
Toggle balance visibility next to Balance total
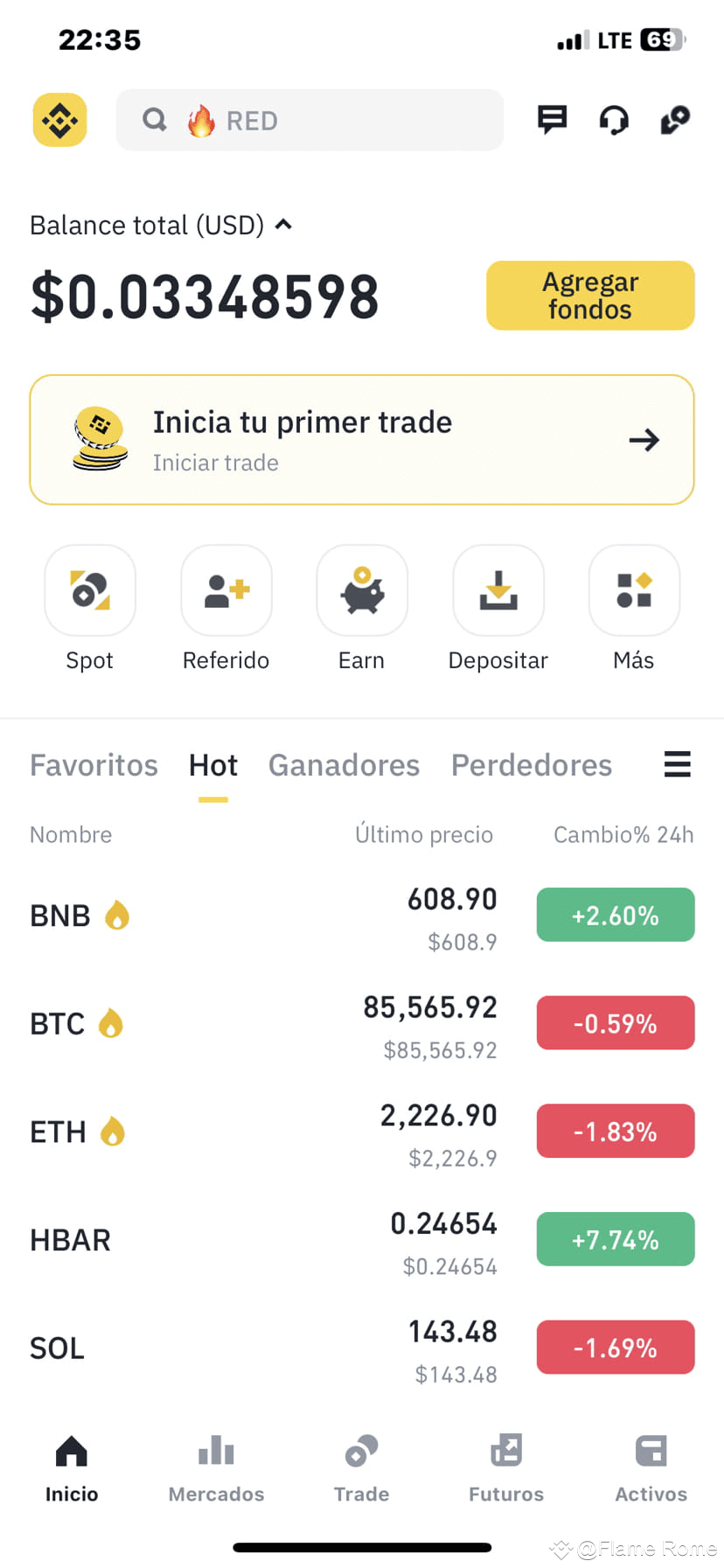point(283,226)
